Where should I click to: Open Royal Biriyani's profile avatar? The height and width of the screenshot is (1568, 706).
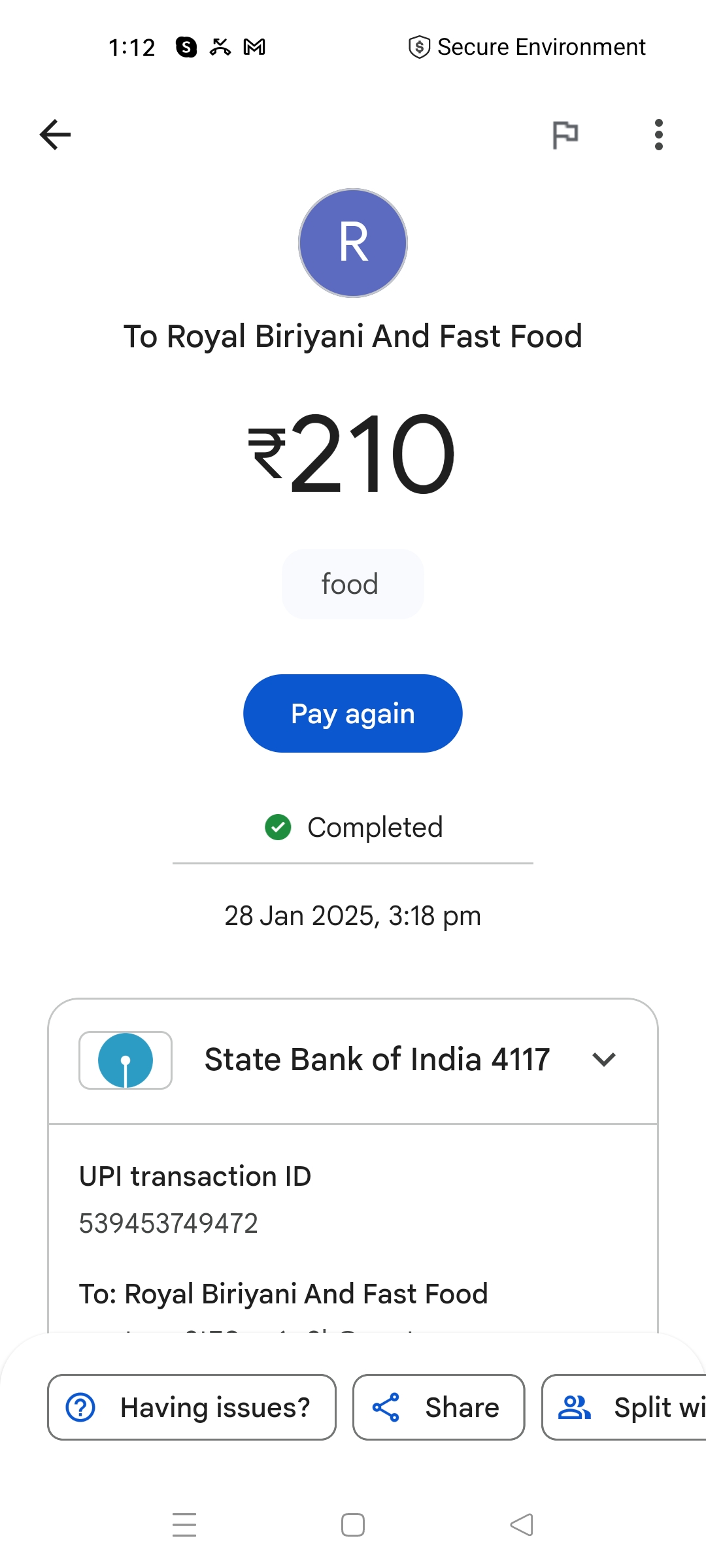[x=353, y=243]
